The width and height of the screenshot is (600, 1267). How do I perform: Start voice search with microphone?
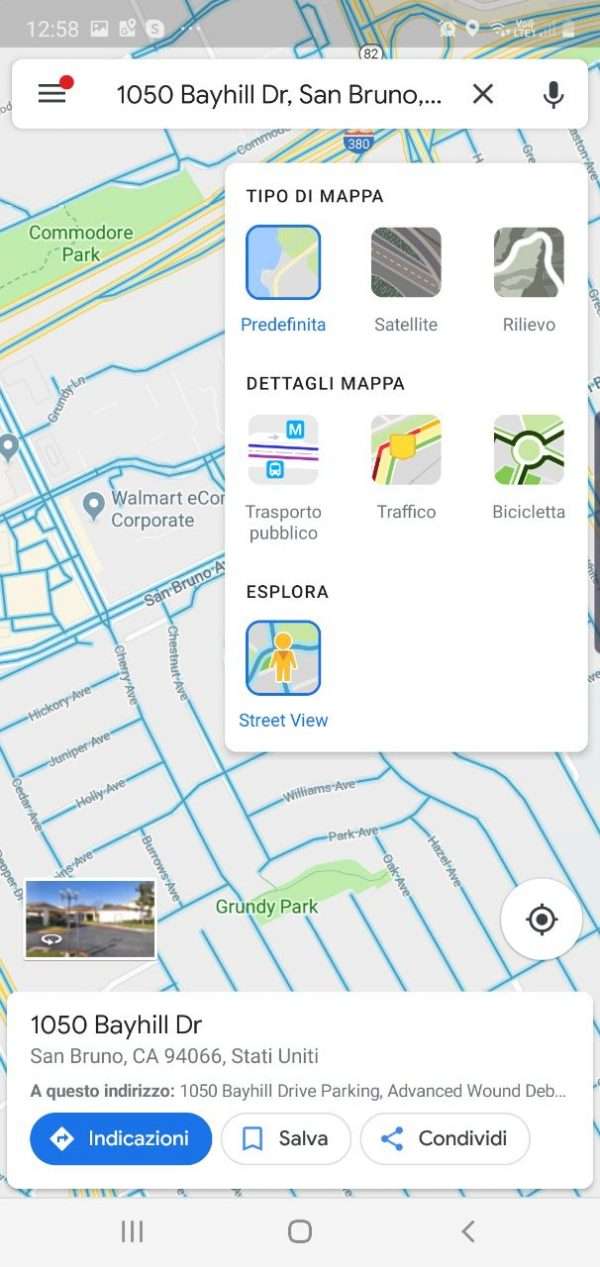(552, 94)
